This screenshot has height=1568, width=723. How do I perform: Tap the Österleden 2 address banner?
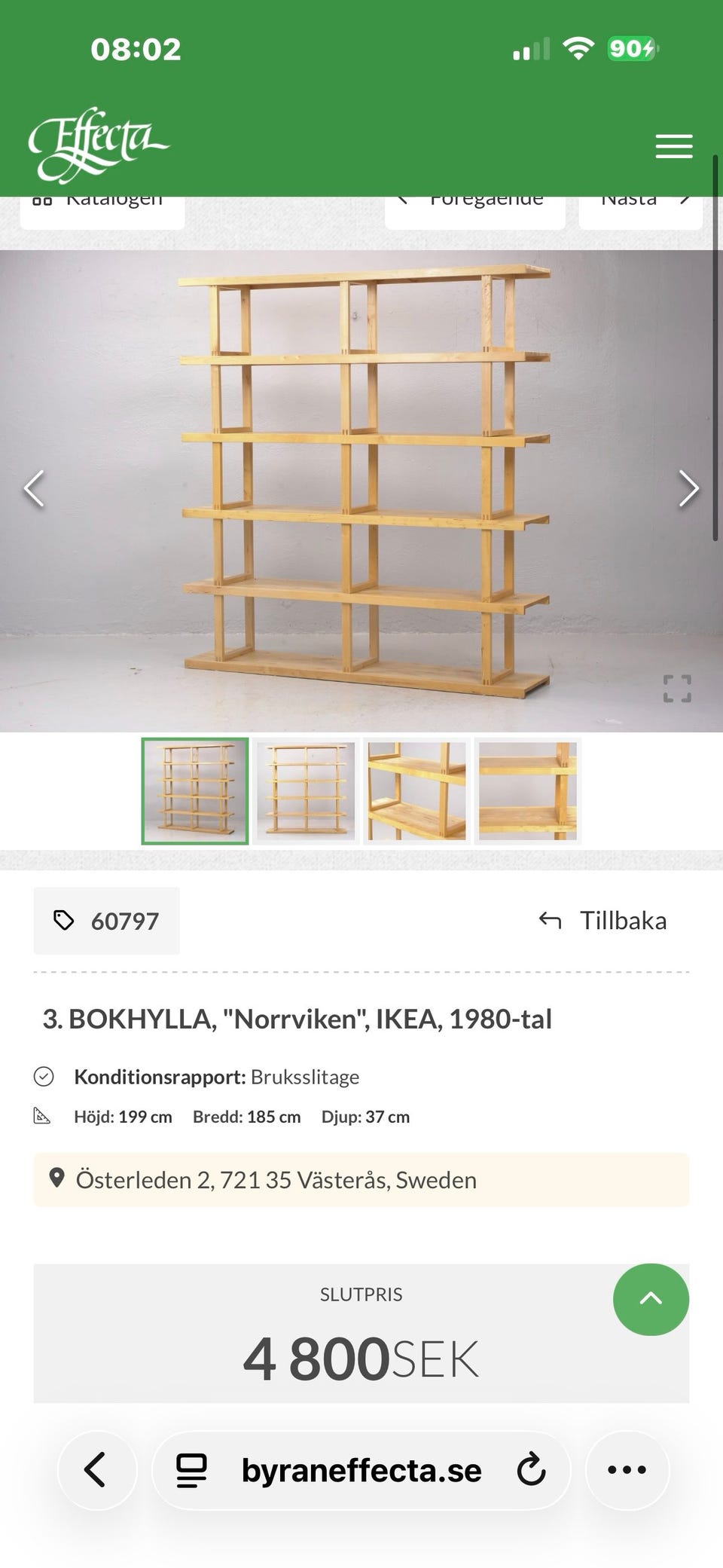coord(361,1179)
